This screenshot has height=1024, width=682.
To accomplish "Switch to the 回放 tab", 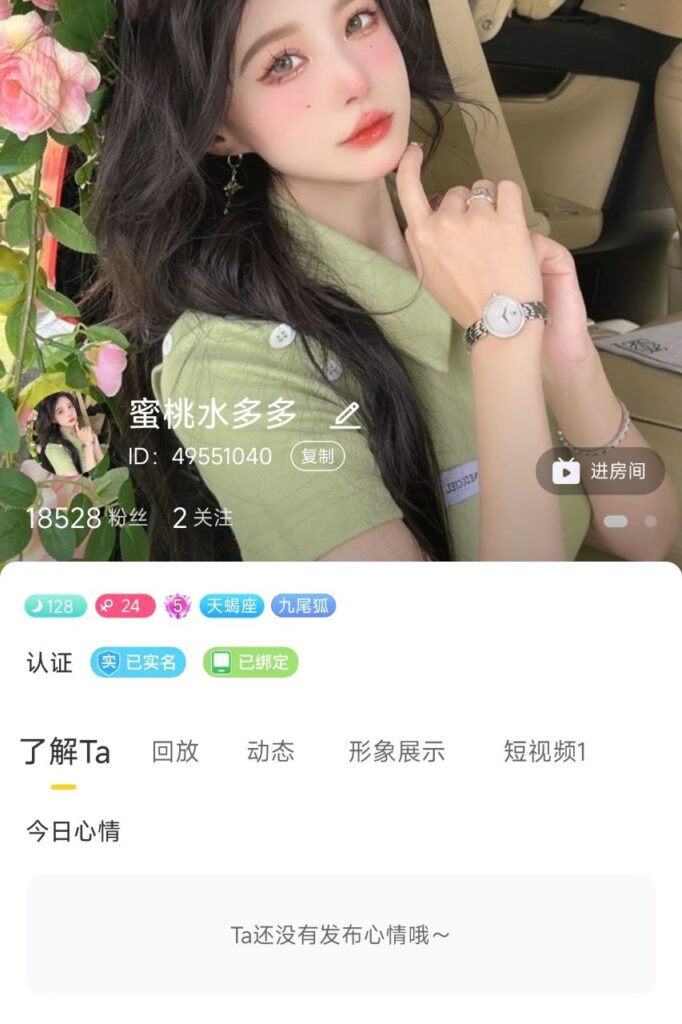I will tap(175, 752).
